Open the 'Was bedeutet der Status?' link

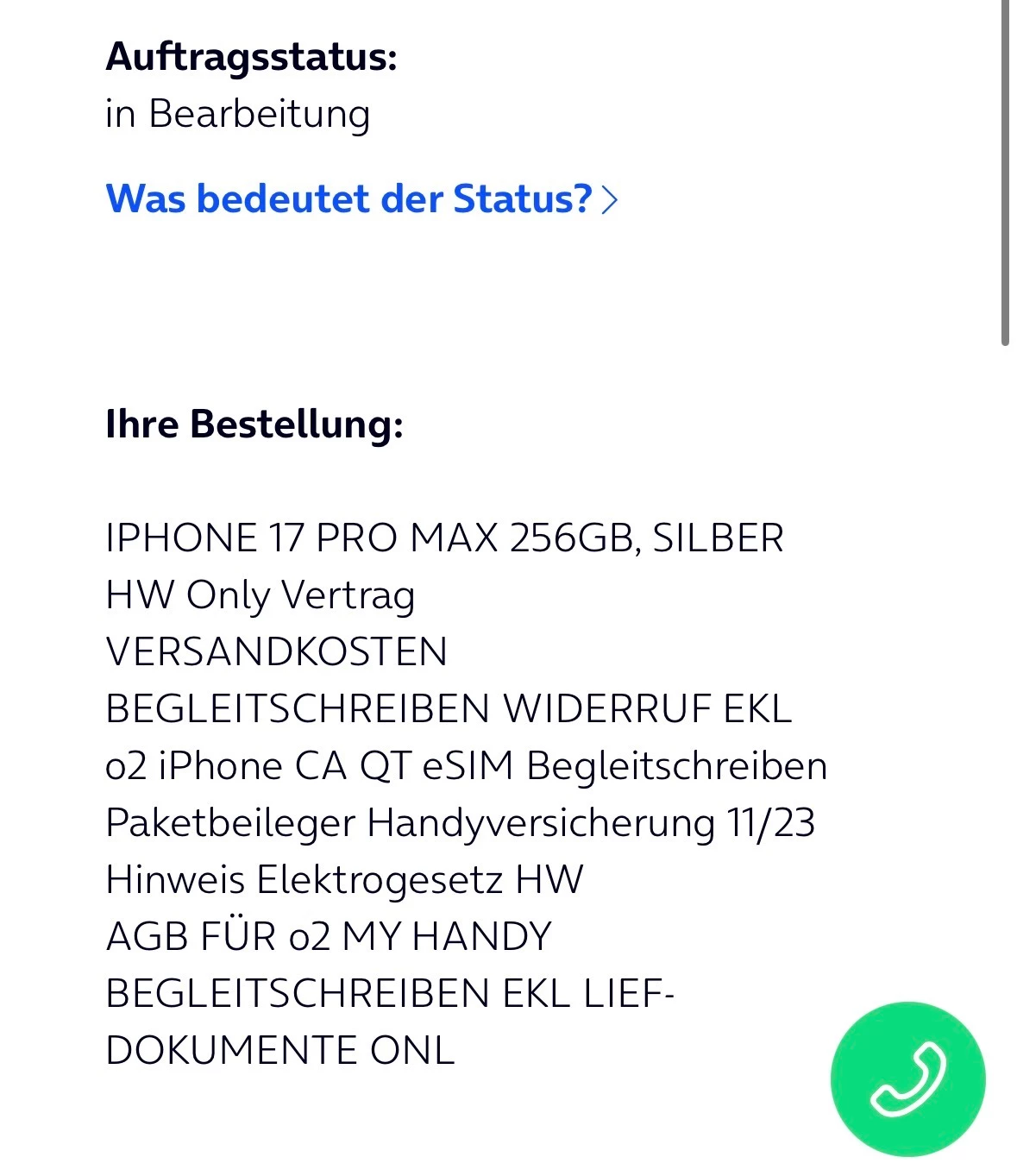pyautogui.click(x=362, y=199)
